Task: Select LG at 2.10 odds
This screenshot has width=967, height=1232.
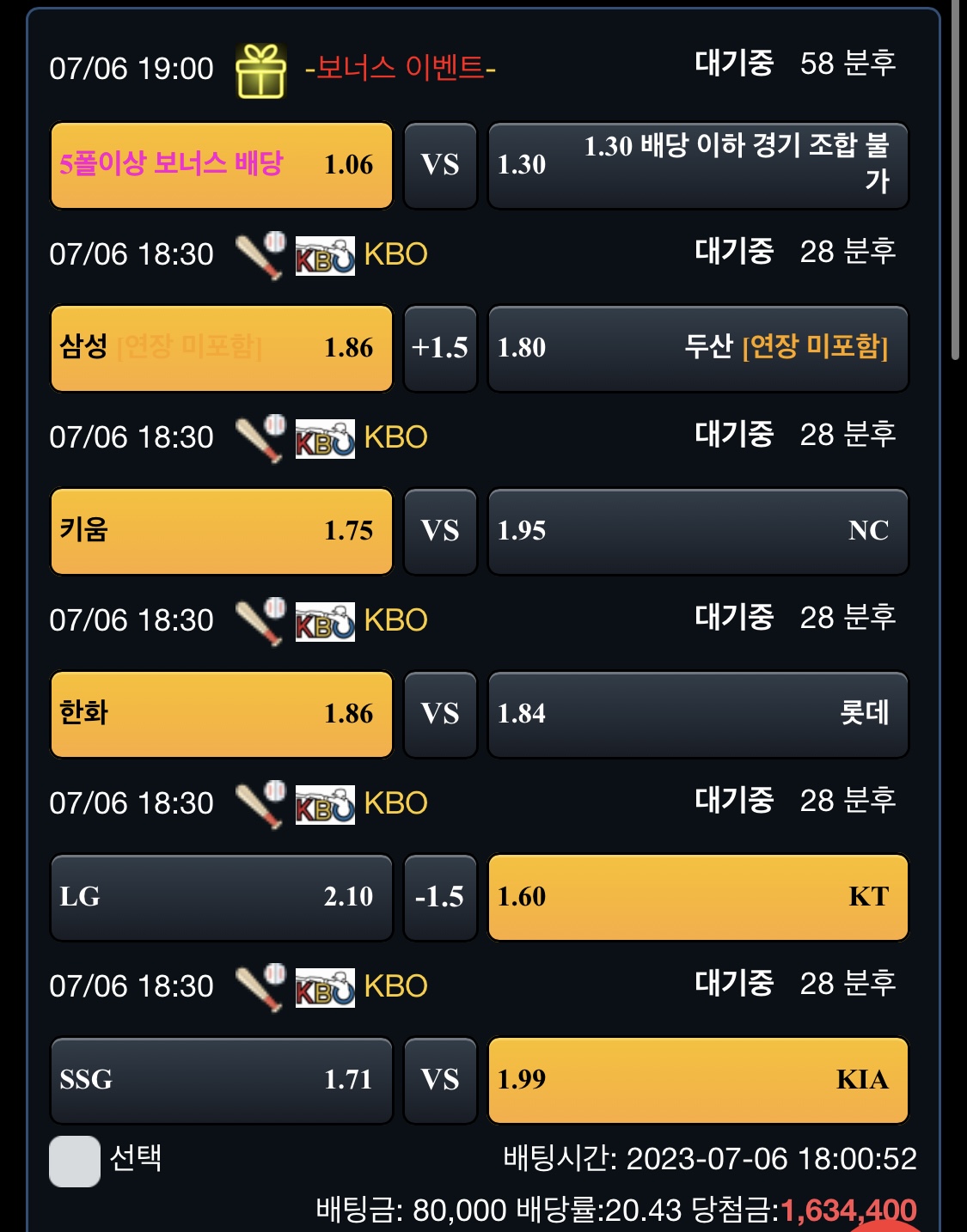Action: point(222,897)
